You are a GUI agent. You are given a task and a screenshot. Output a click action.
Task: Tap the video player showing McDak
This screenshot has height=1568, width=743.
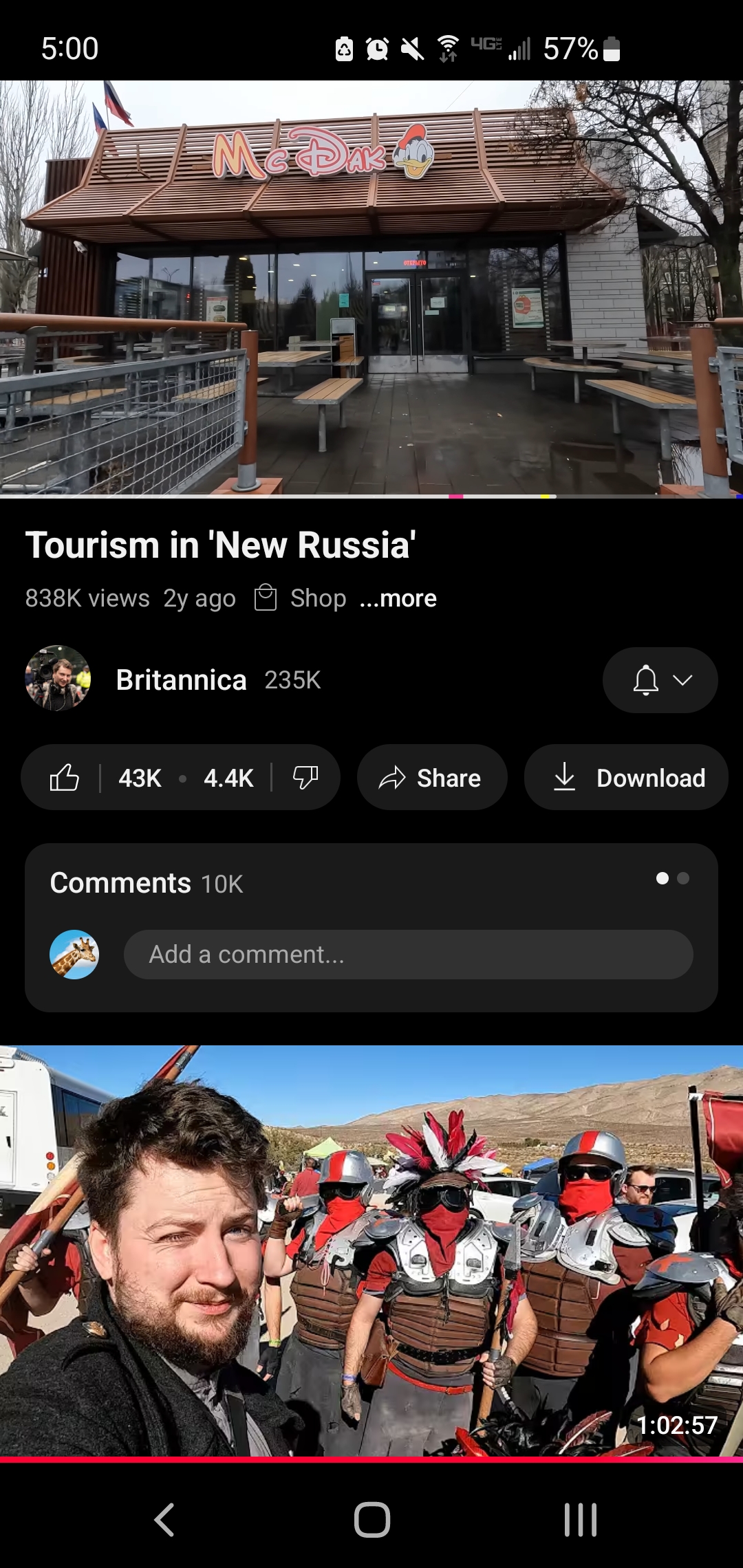click(x=371, y=288)
